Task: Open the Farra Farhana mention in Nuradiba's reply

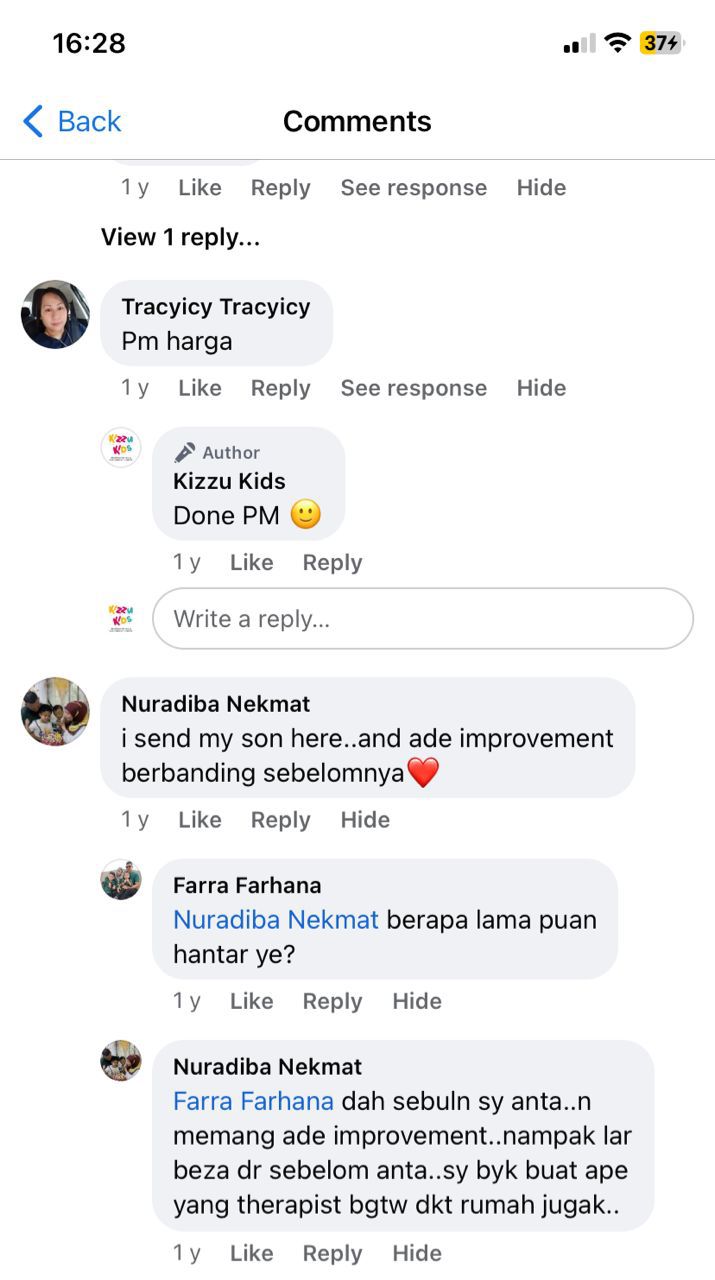Action: (x=253, y=1101)
